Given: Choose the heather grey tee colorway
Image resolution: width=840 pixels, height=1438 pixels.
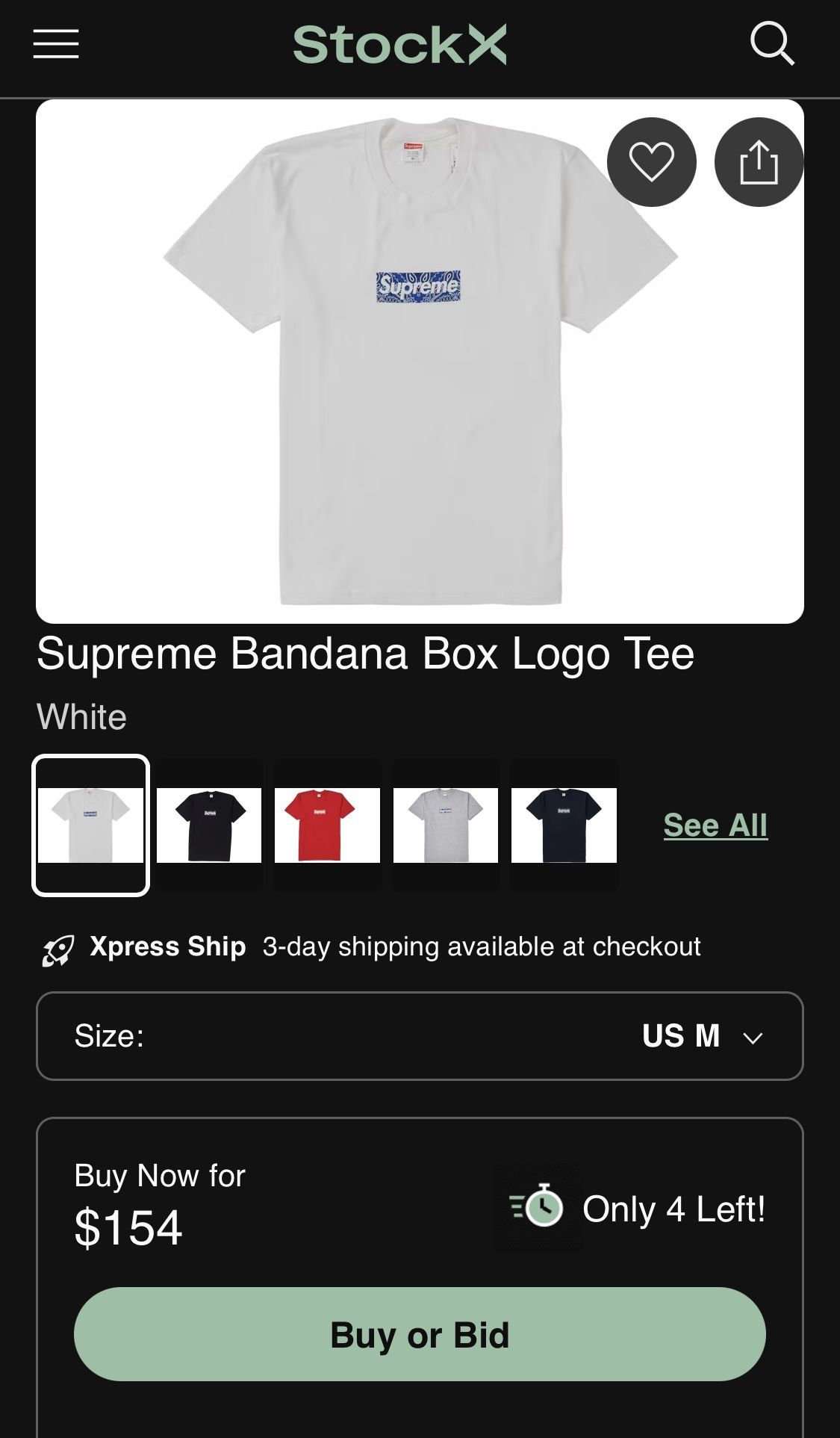Looking at the screenshot, I should tap(446, 825).
